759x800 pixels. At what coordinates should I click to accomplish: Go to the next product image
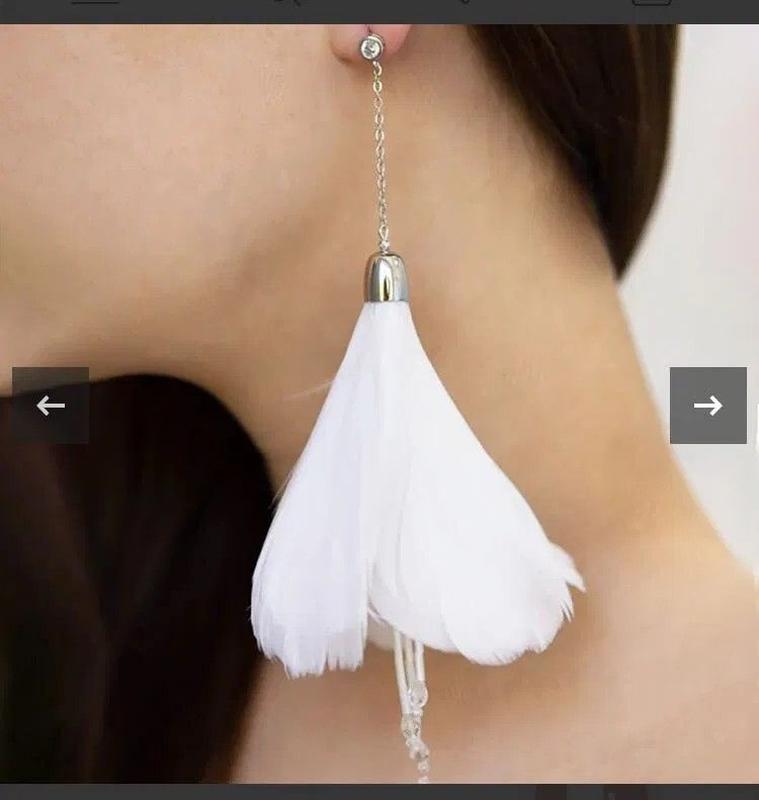point(708,405)
